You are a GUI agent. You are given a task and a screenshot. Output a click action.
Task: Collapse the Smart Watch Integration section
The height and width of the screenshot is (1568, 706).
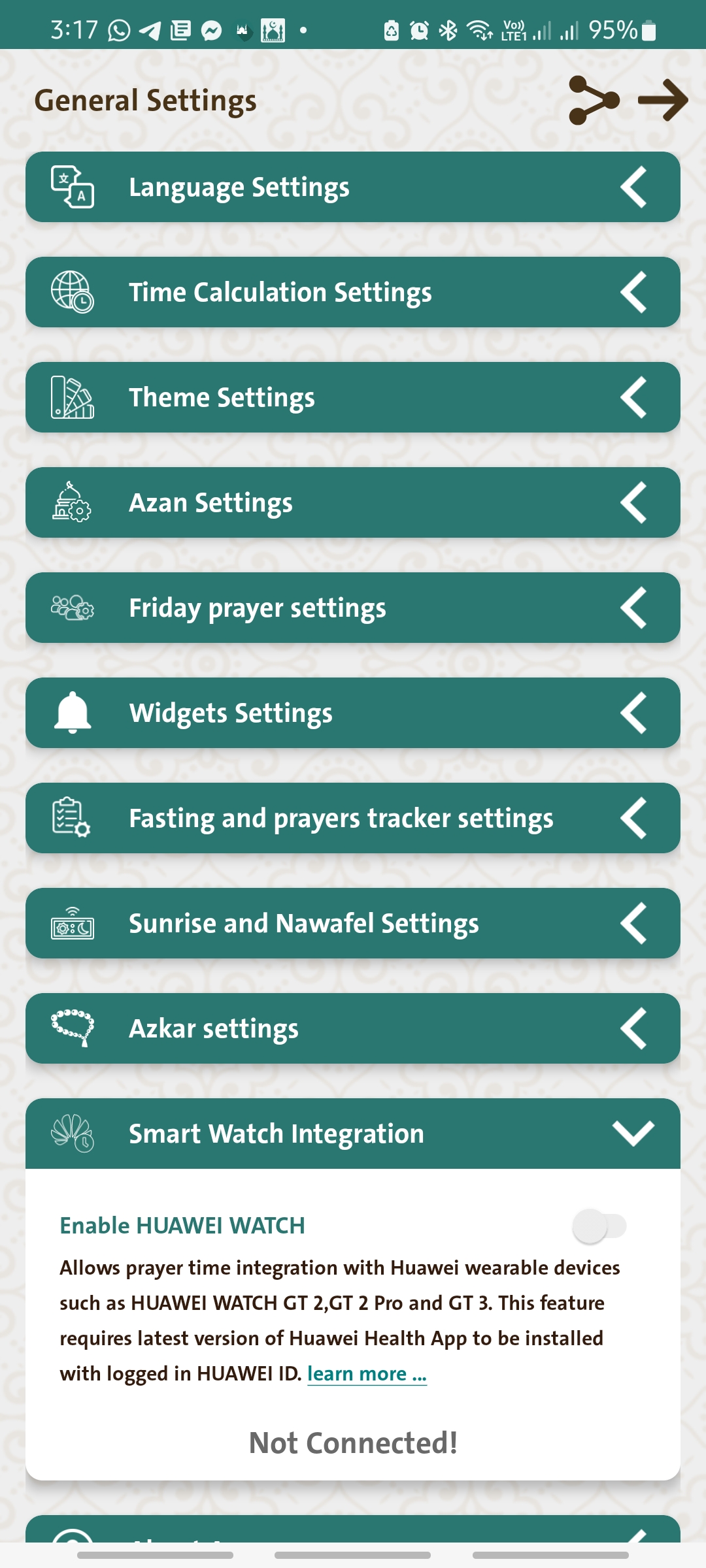point(353,1133)
